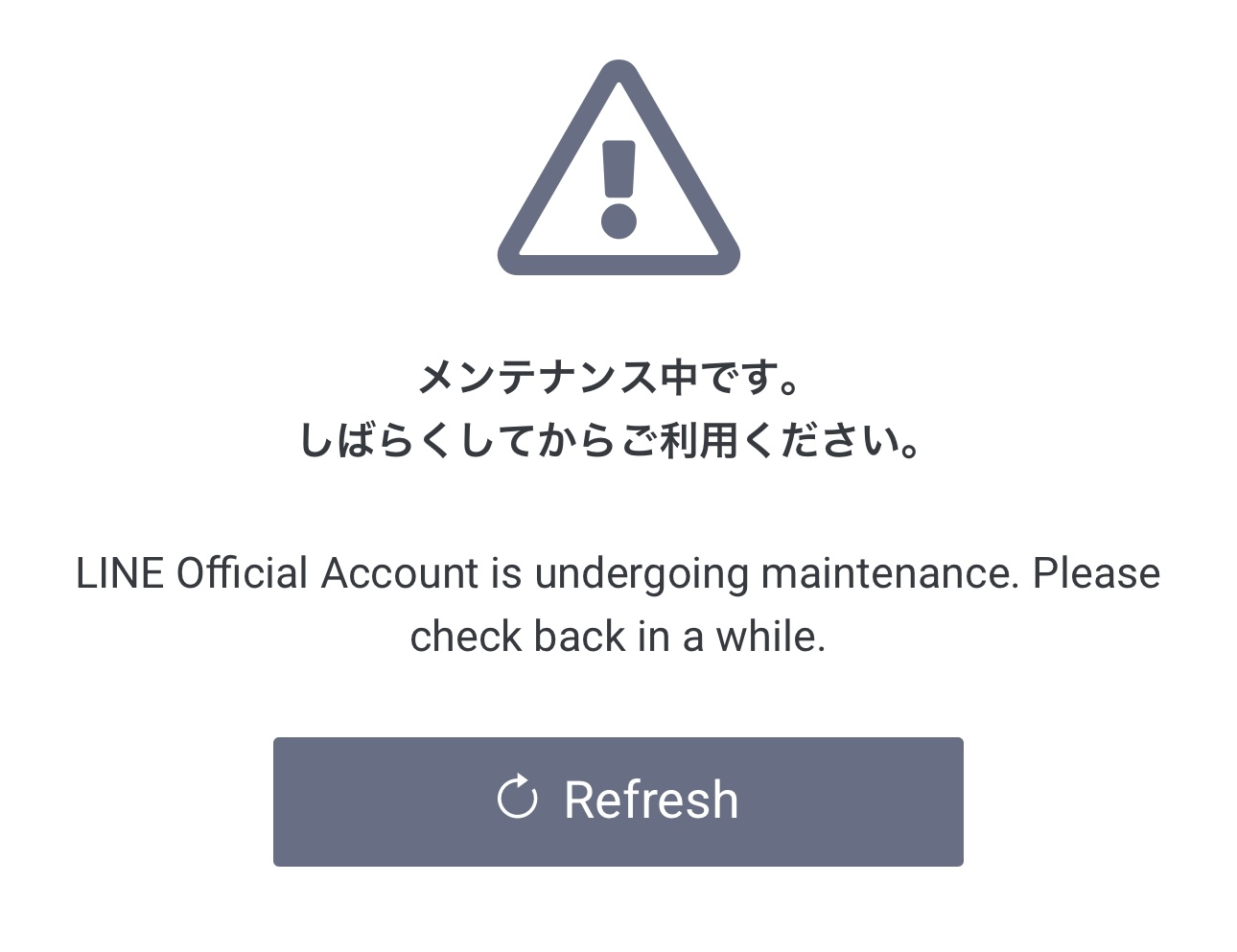Tap the Refresh button

618,801
